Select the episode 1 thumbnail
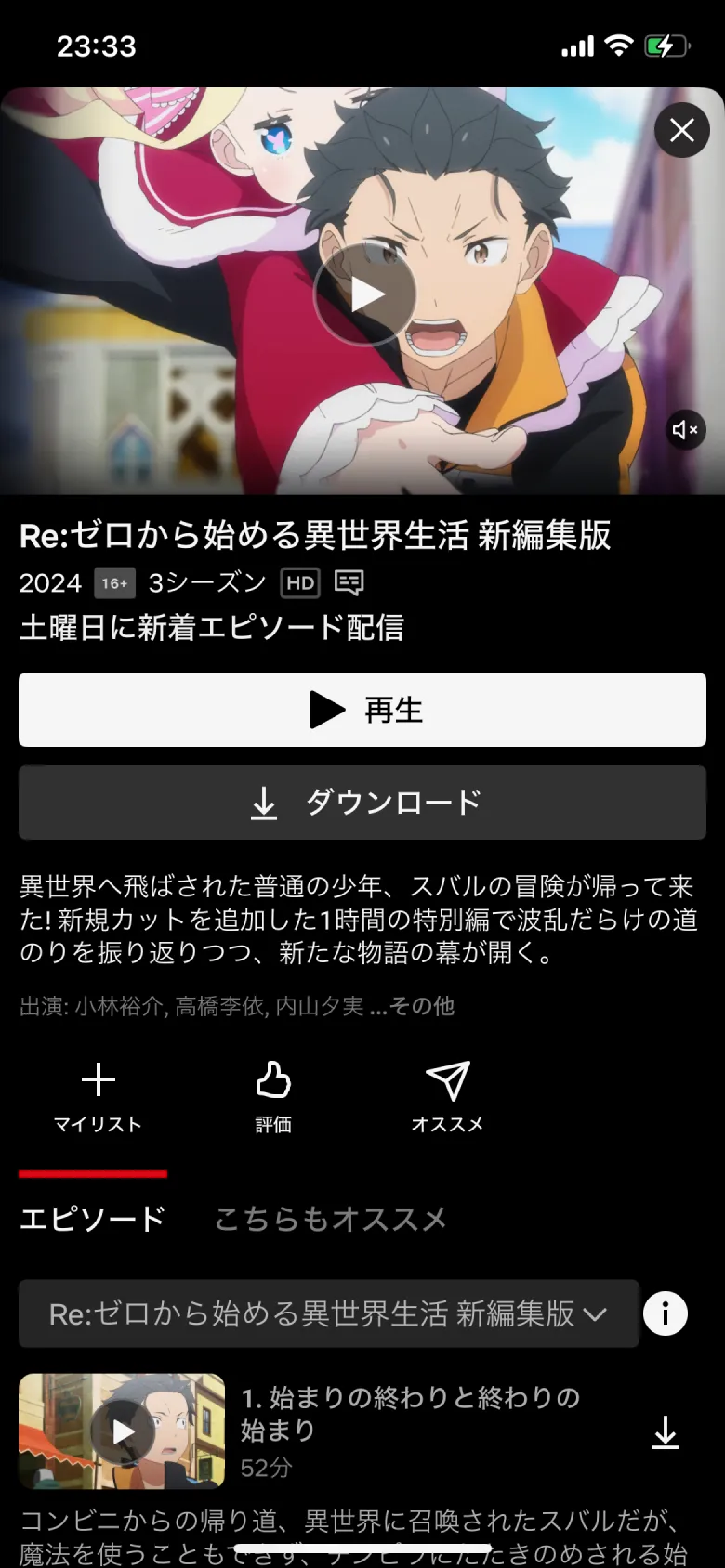 (x=121, y=1431)
